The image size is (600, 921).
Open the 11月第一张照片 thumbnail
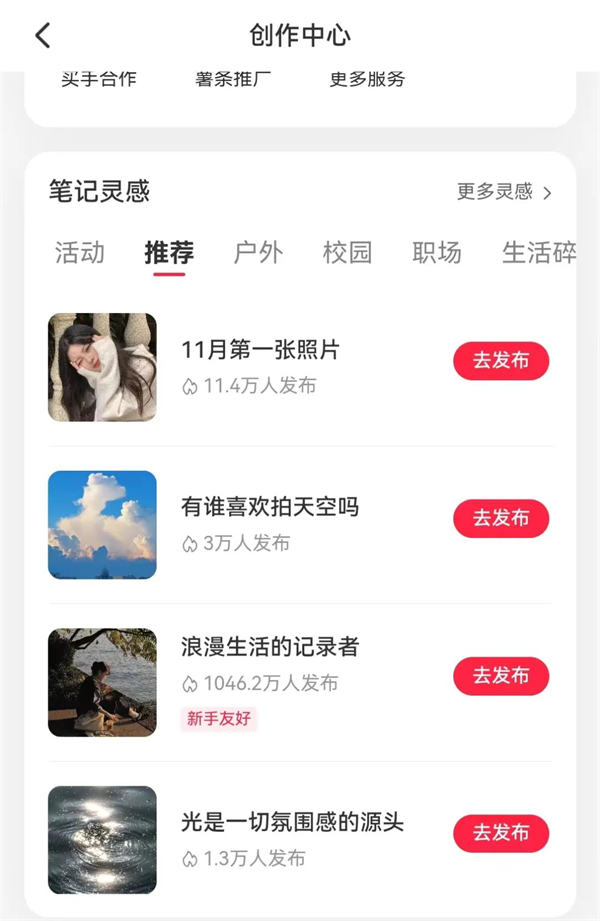pos(102,367)
